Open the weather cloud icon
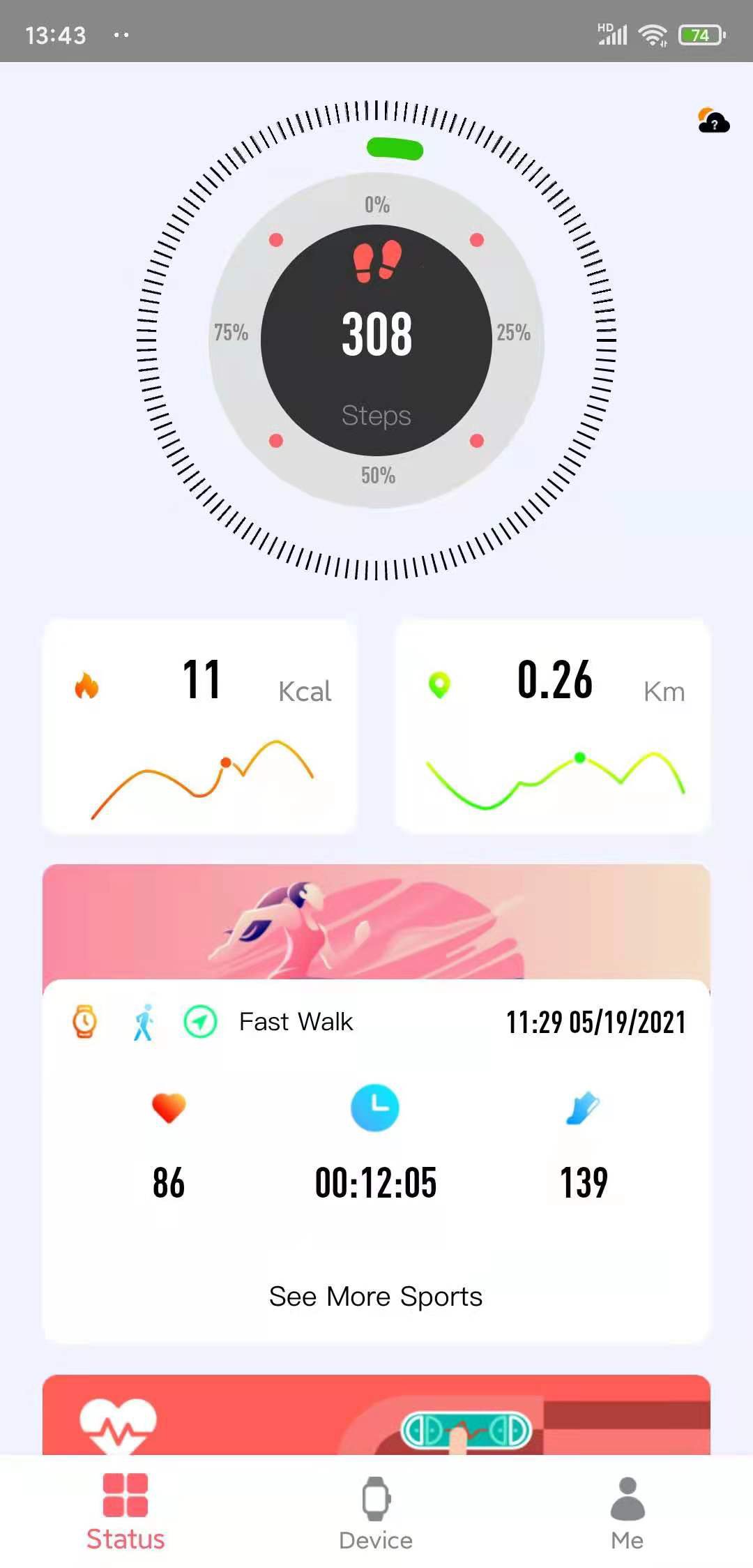The width and height of the screenshot is (753, 1568). [713, 121]
